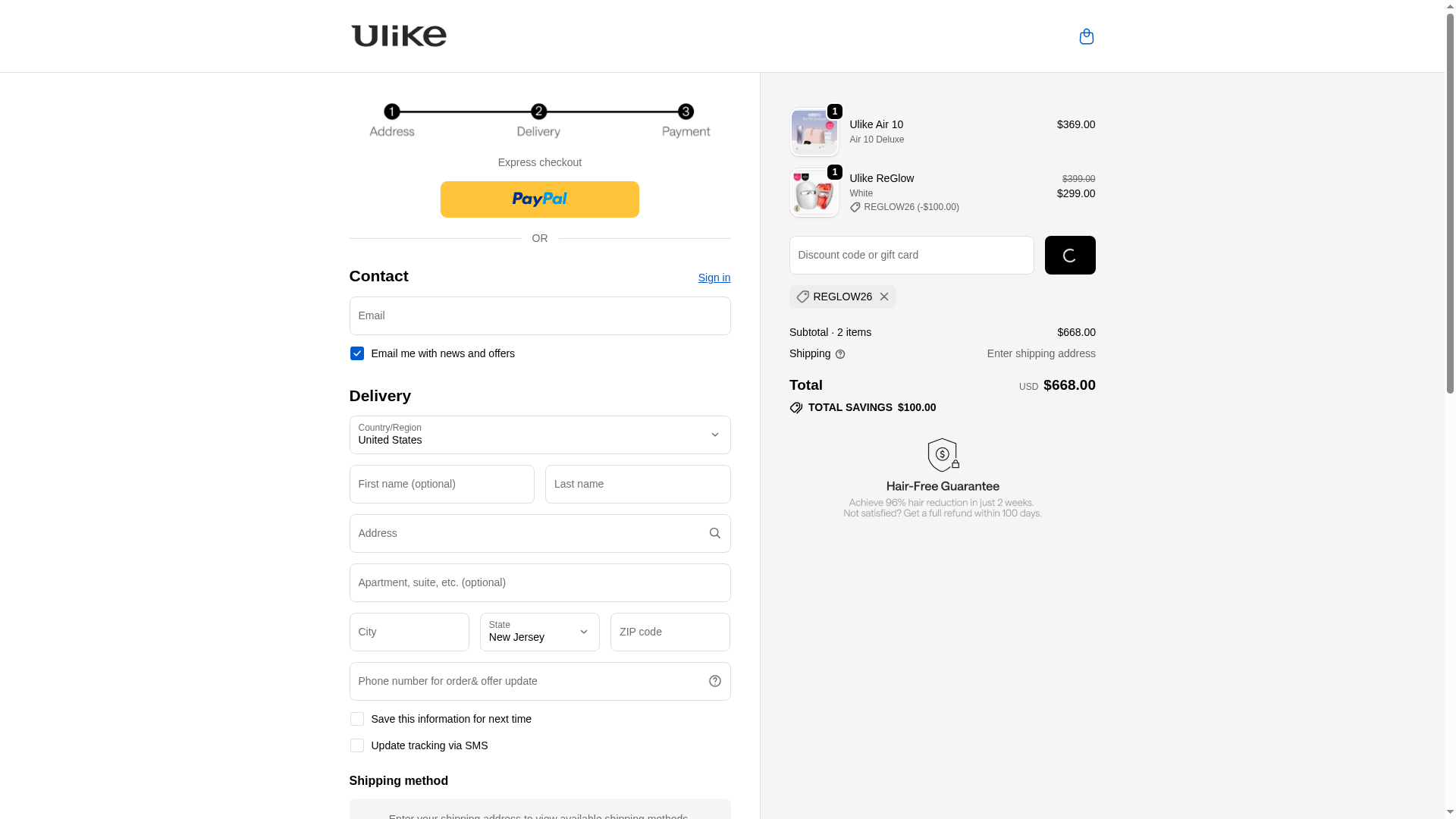Viewport: 1456px width, 819px height.
Task: Open the shopping bag icon
Action: coord(1086,36)
